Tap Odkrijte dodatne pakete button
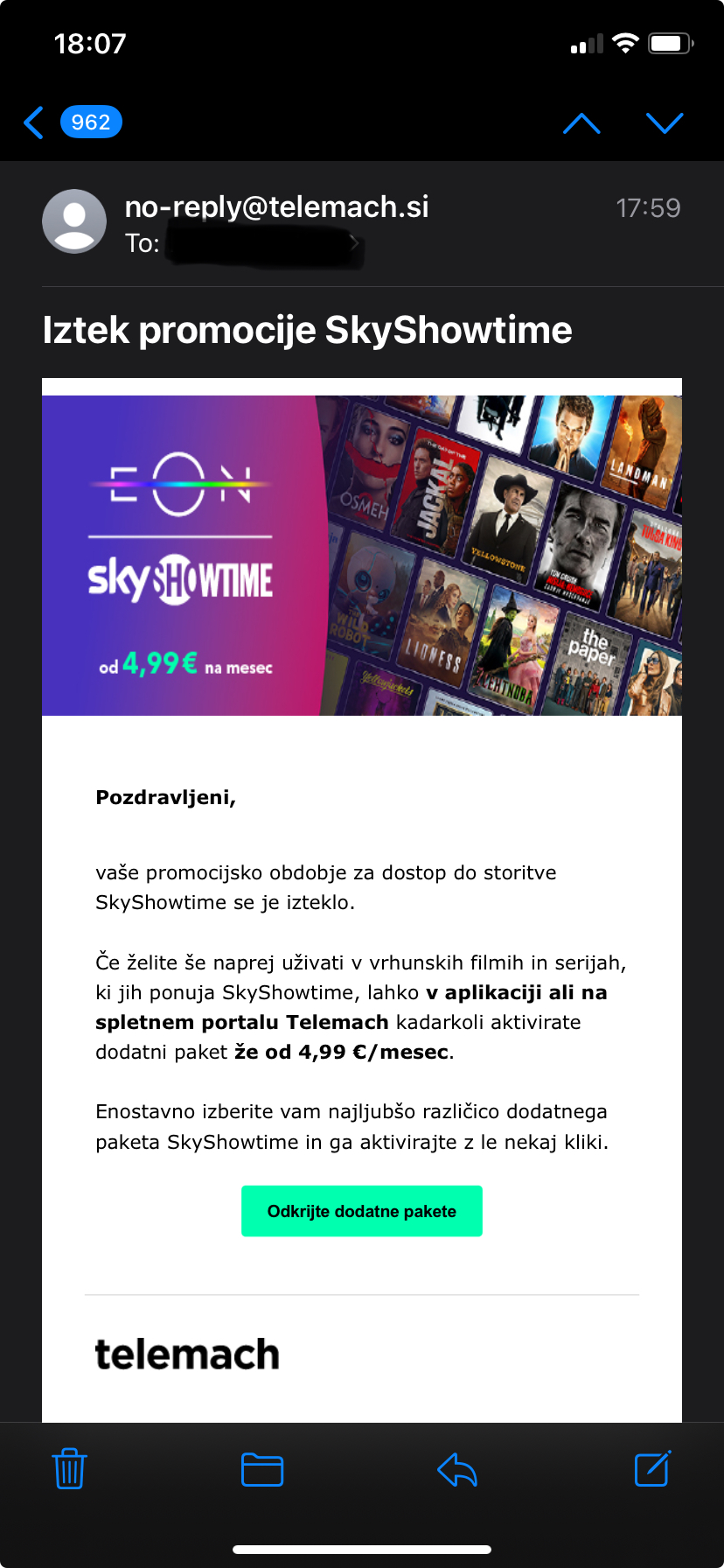Screen dimensions: 724x1568 pos(361,1211)
